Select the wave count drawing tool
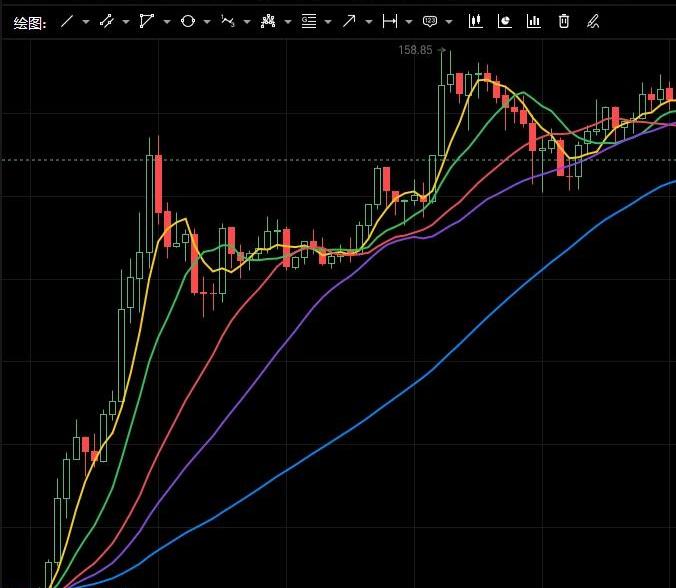This screenshot has height=588, width=676. (x=228, y=21)
